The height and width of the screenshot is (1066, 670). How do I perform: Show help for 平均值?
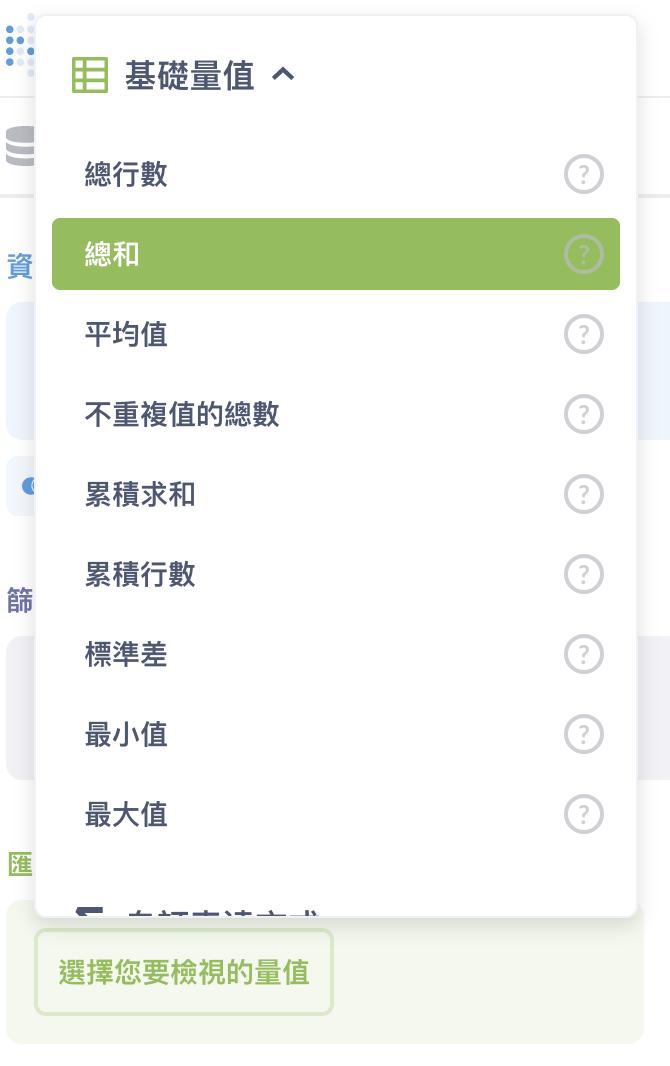(x=584, y=334)
